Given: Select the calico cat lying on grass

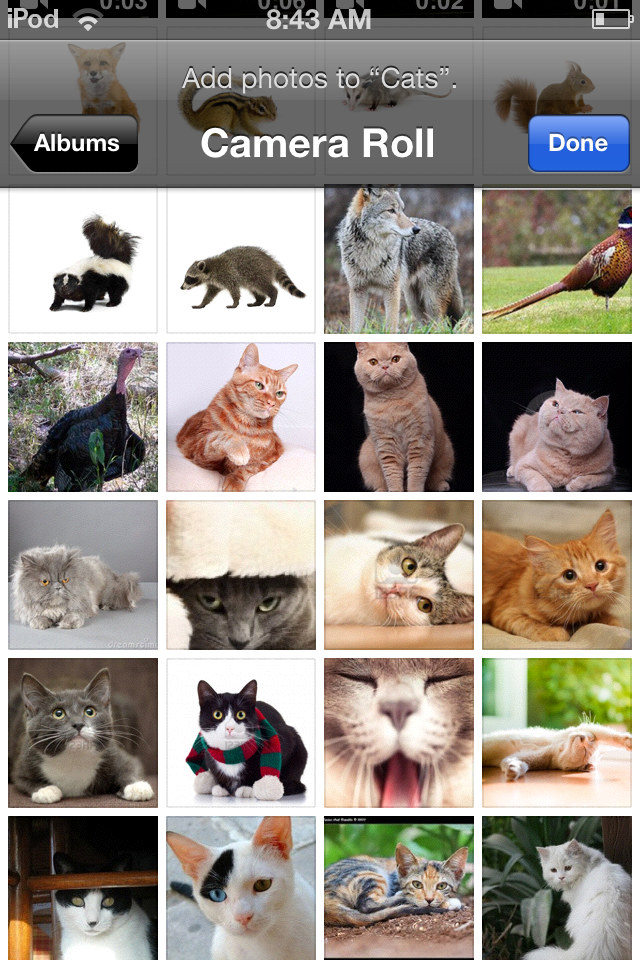Looking at the screenshot, I should tap(399, 888).
